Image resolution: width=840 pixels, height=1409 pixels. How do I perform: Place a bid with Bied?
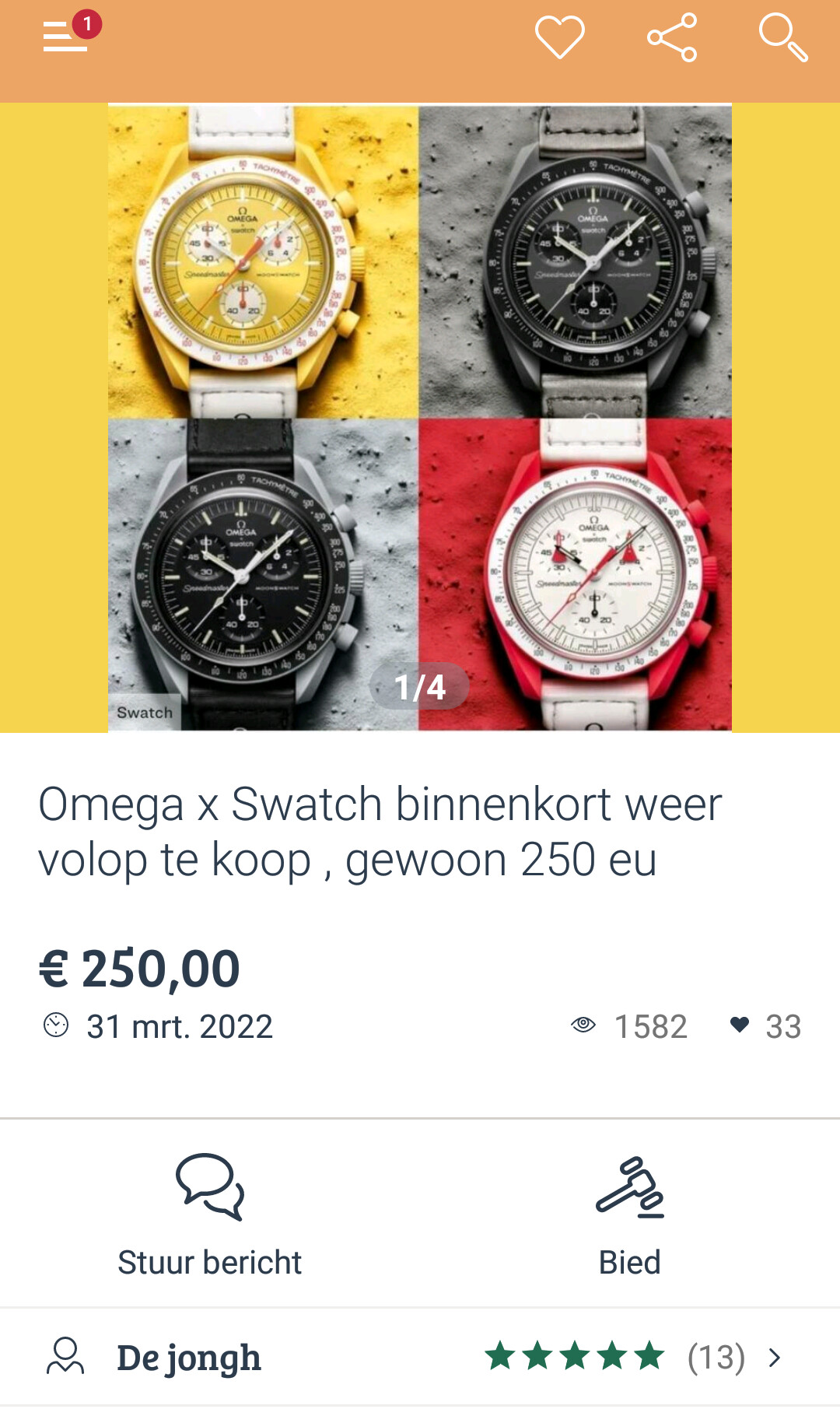pyautogui.click(x=630, y=1215)
